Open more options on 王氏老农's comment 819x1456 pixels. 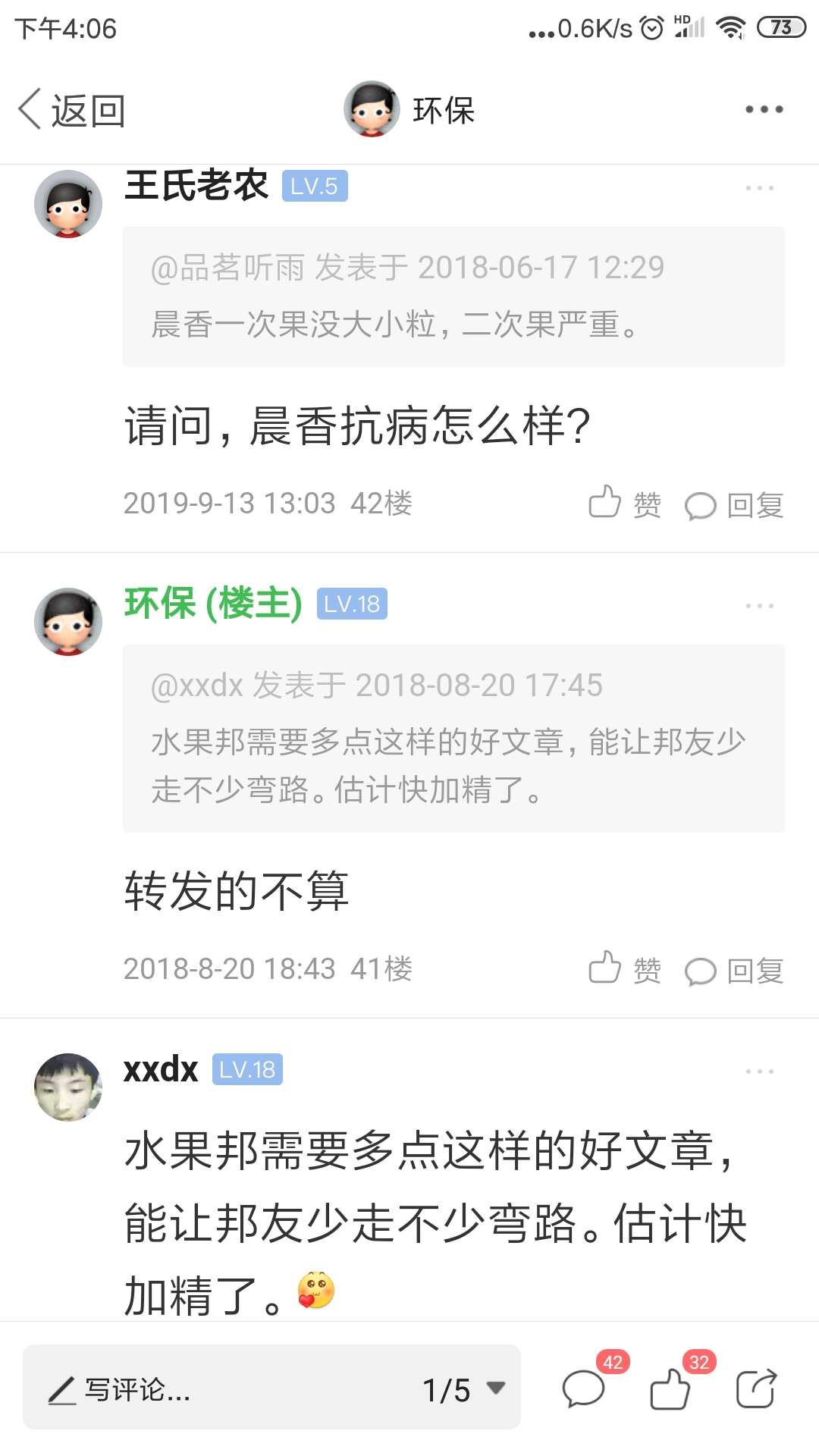point(759,187)
